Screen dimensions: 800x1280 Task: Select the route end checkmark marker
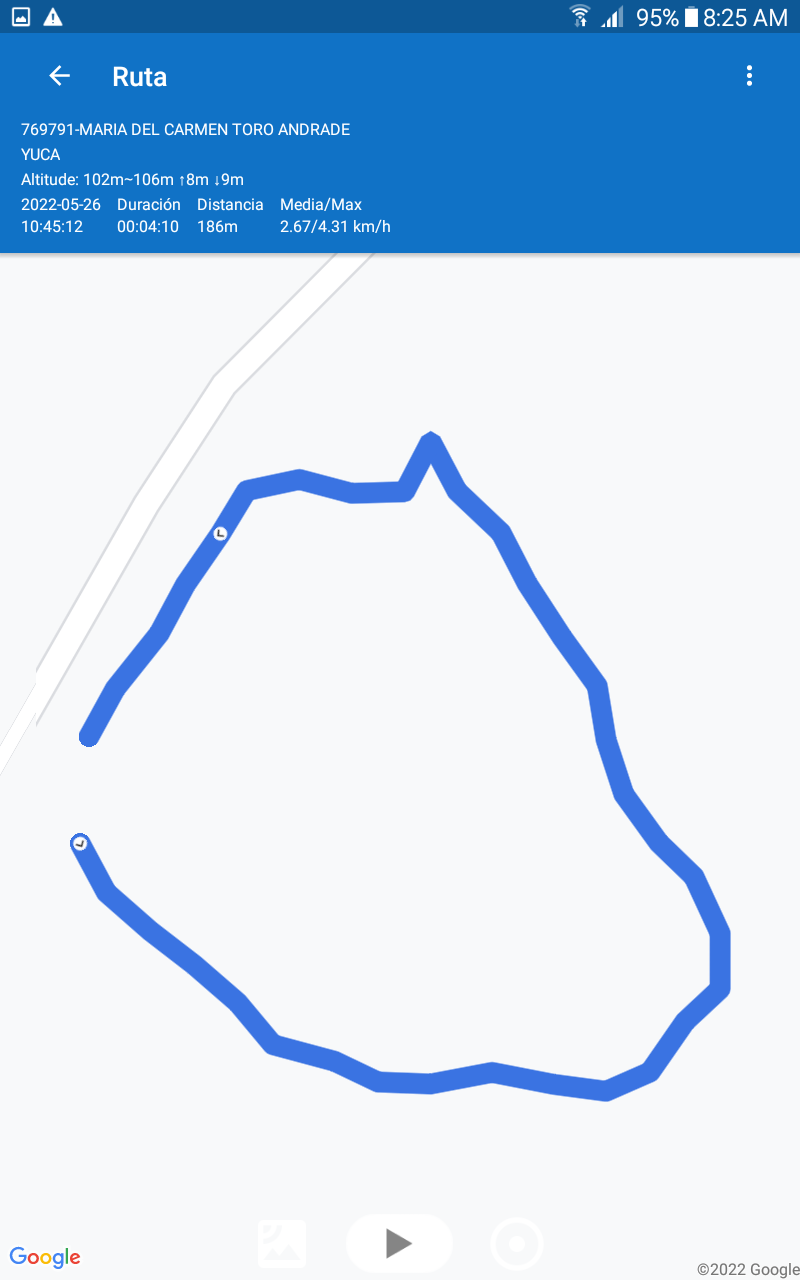click(x=80, y=844)
